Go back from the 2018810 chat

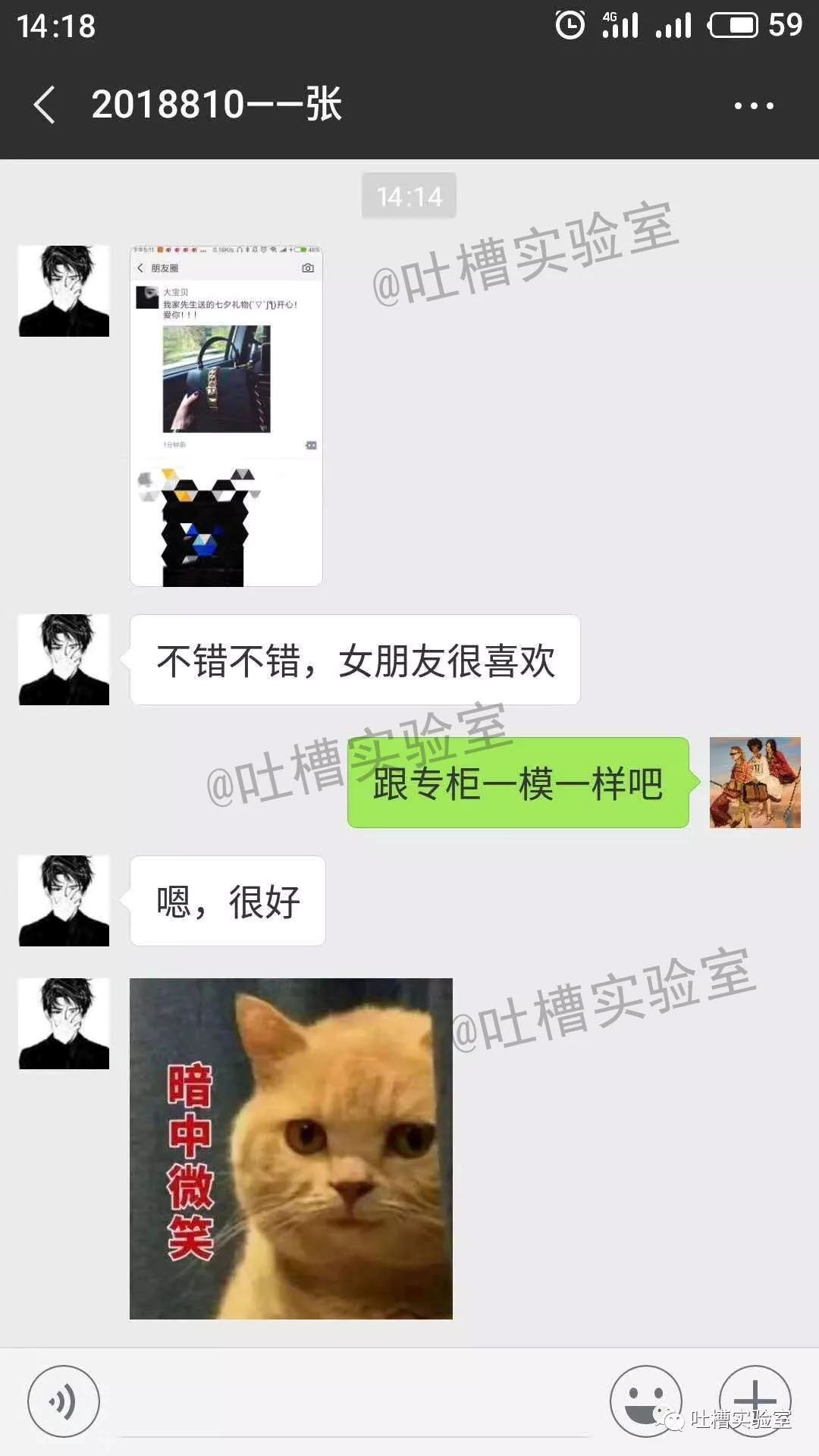click(x=45, y=105)
